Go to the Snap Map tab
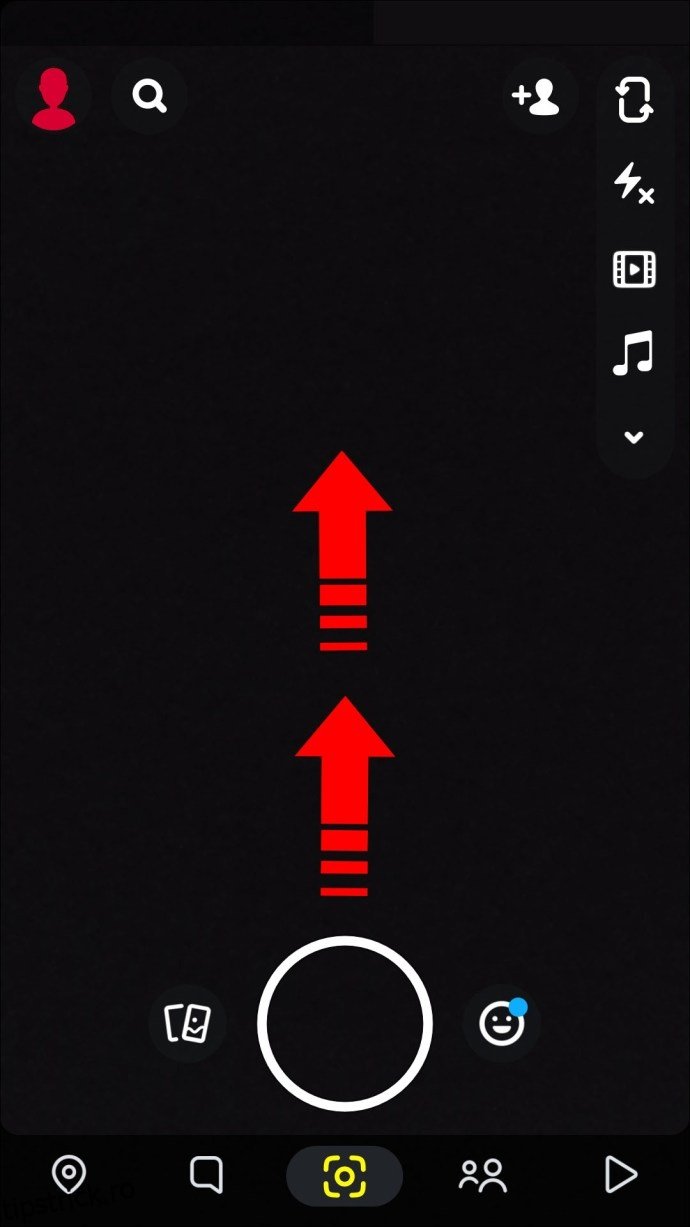Screen dimensions: 690x1227 [69, 1175]
